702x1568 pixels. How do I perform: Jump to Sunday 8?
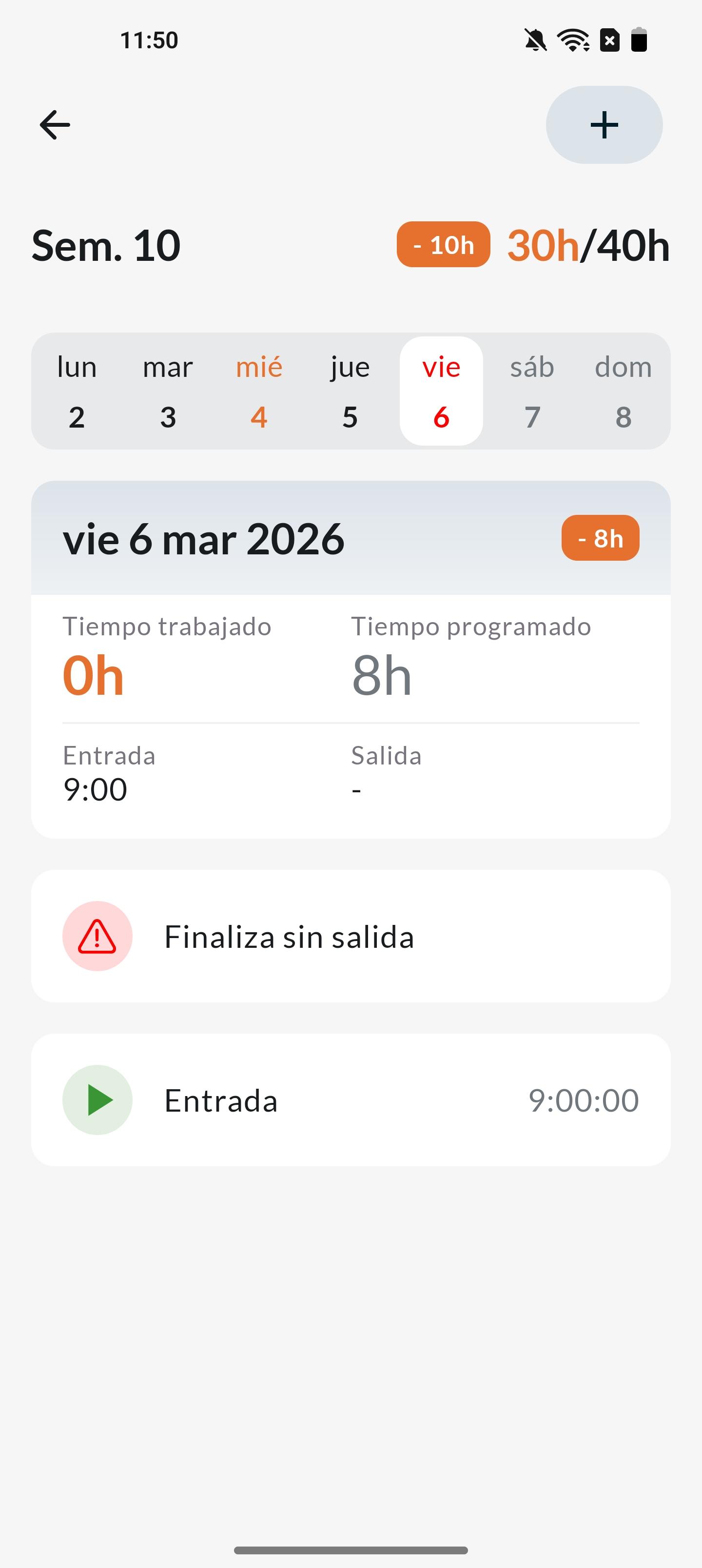click(623, 391)
